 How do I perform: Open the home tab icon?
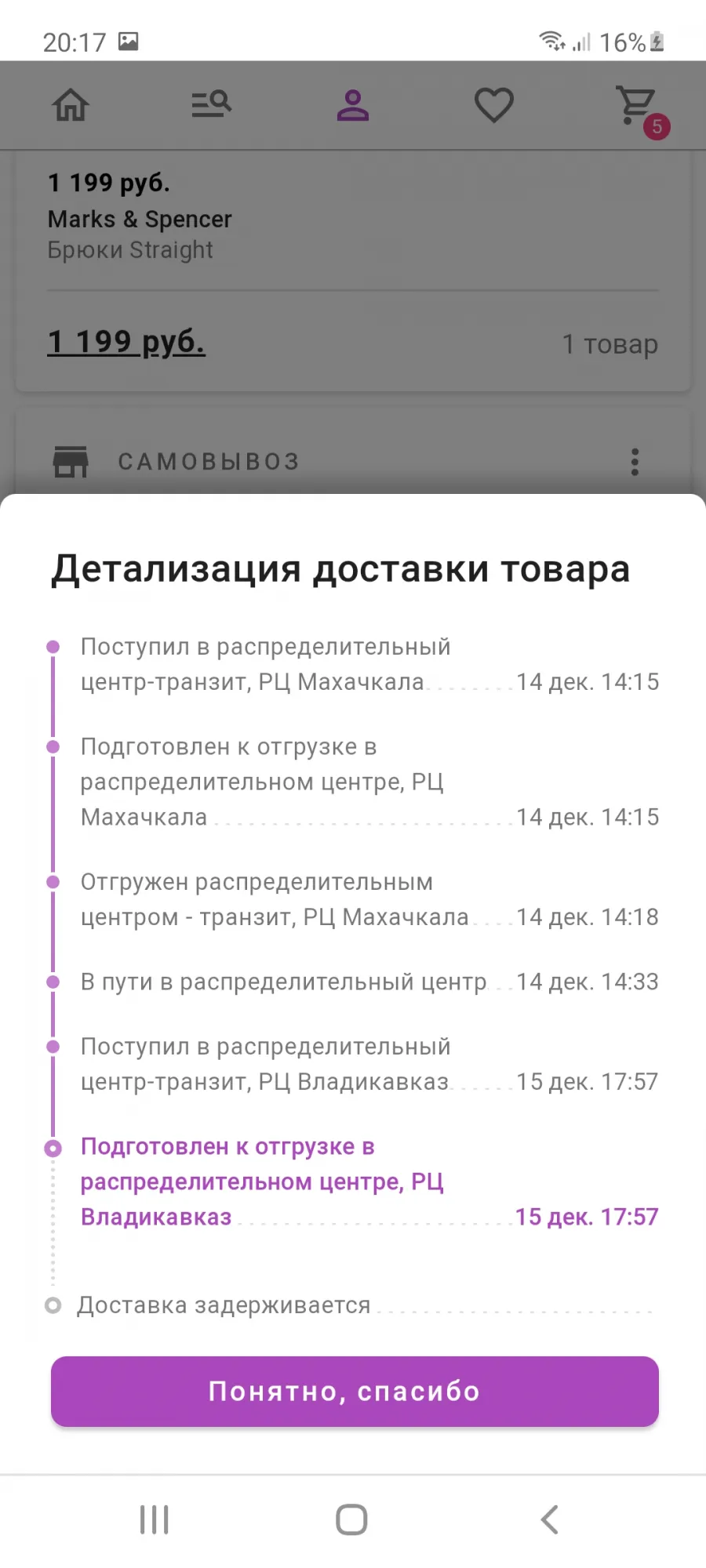click(71, 105)
